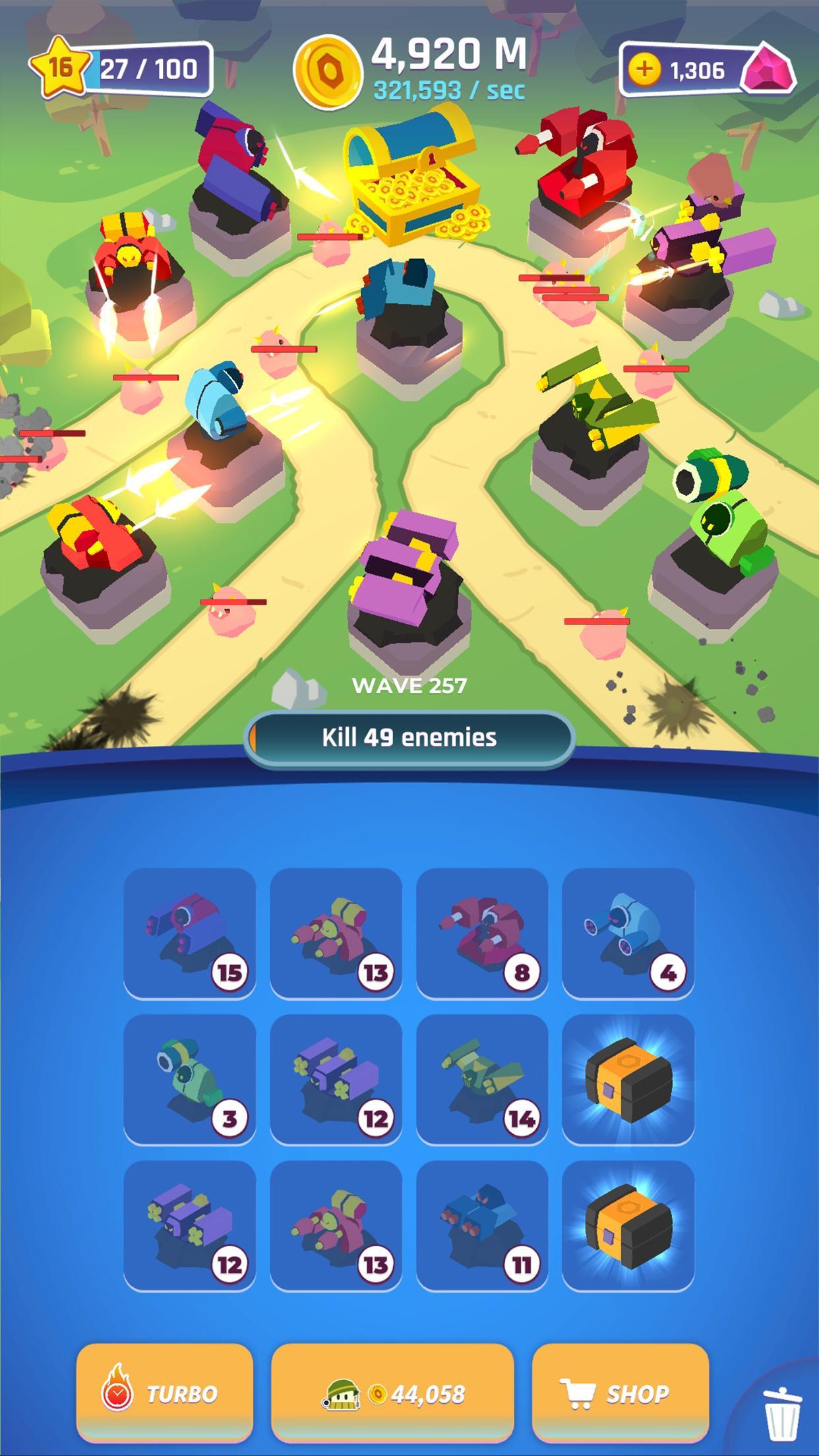819x1456 pixels.
Task: Select the level 3 turret slot
Action: click(x=190, y=1079)
